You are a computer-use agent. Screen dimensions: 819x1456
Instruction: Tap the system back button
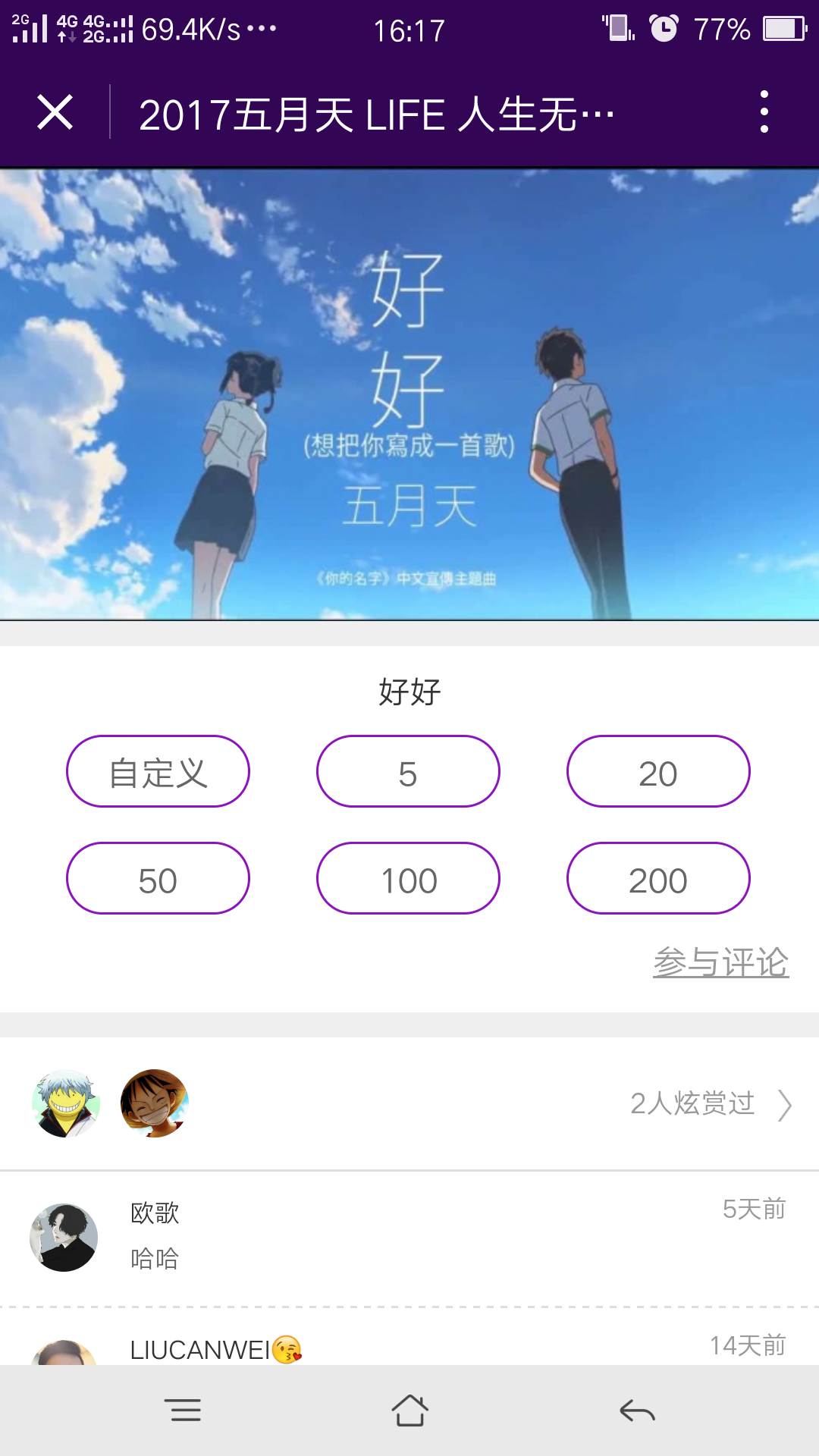tap(637, 1410)
